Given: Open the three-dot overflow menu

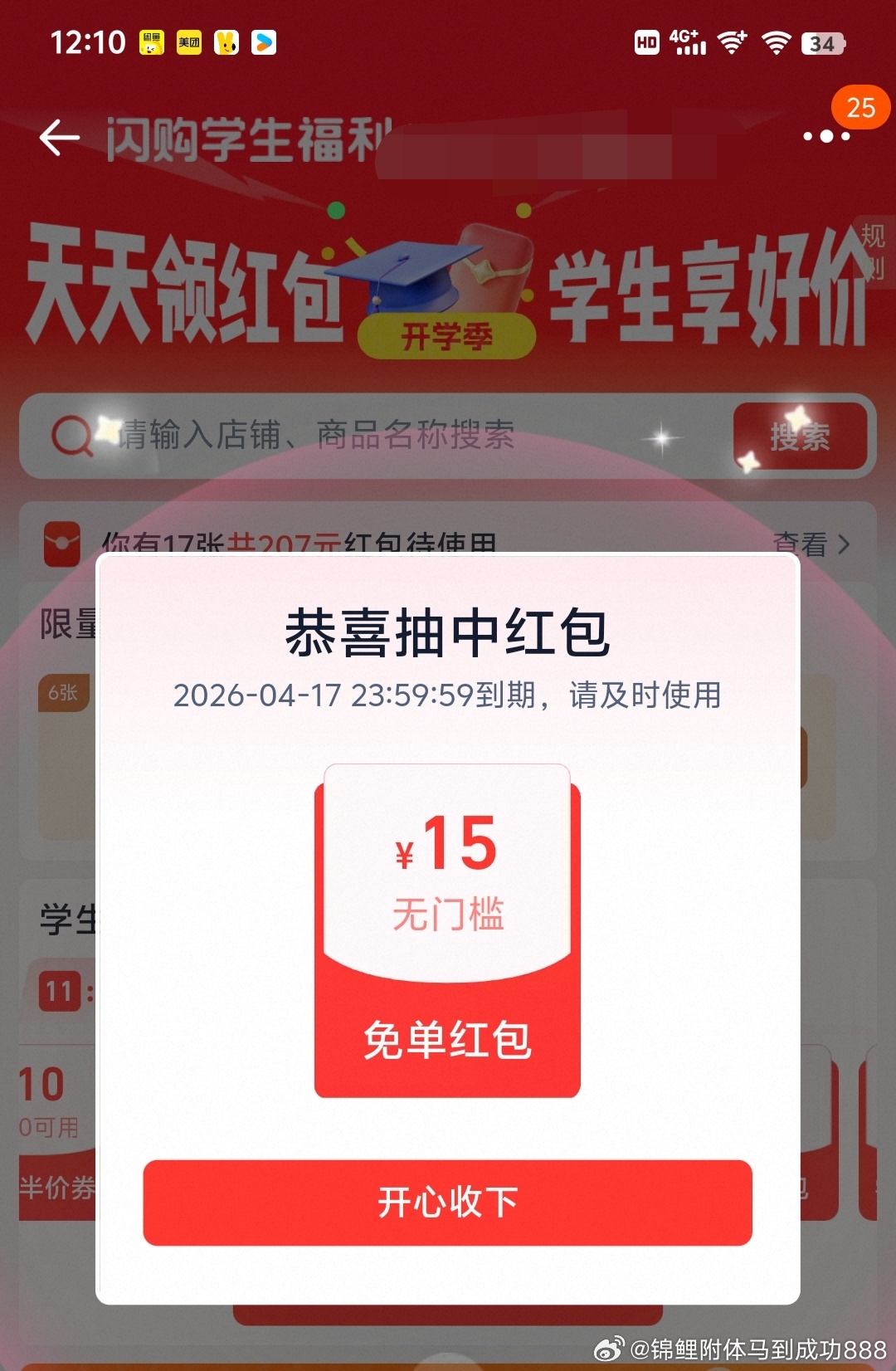Looking at the screenshot, I should (x=826, y=136).
